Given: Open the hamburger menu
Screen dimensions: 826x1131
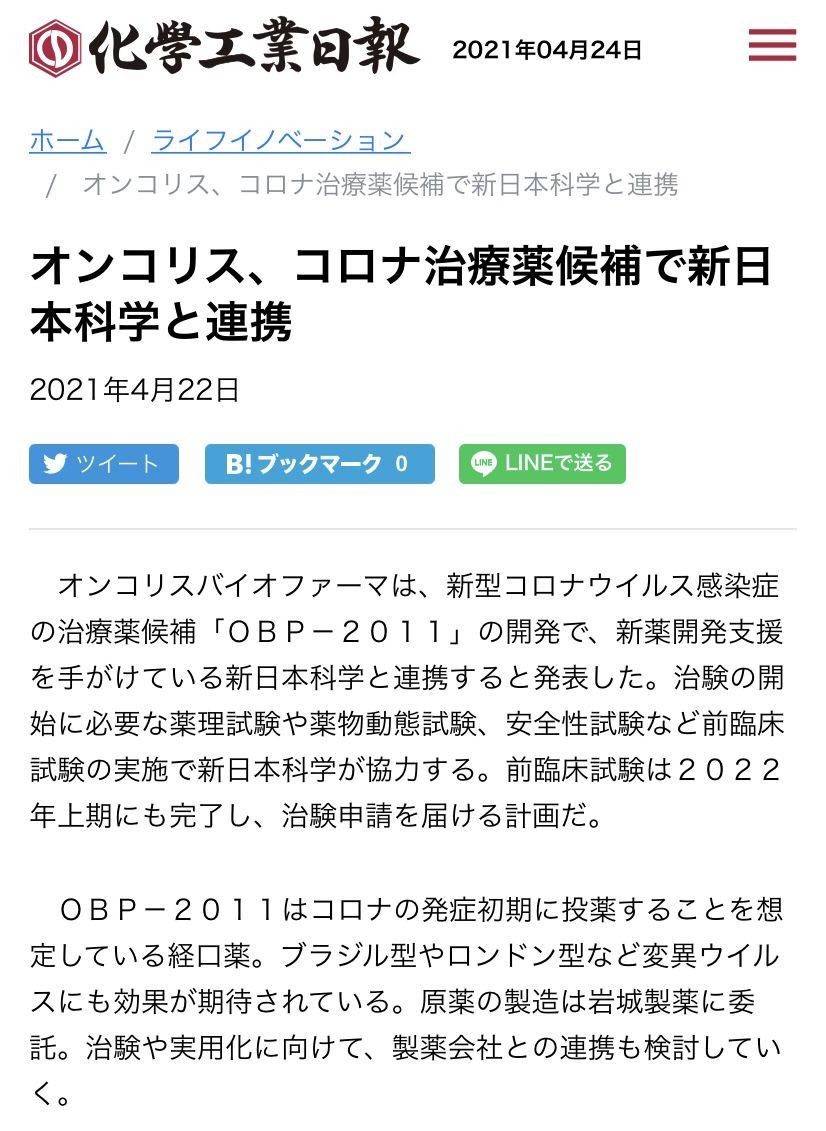Looking at the screenshot, I should tap(772, 46).
